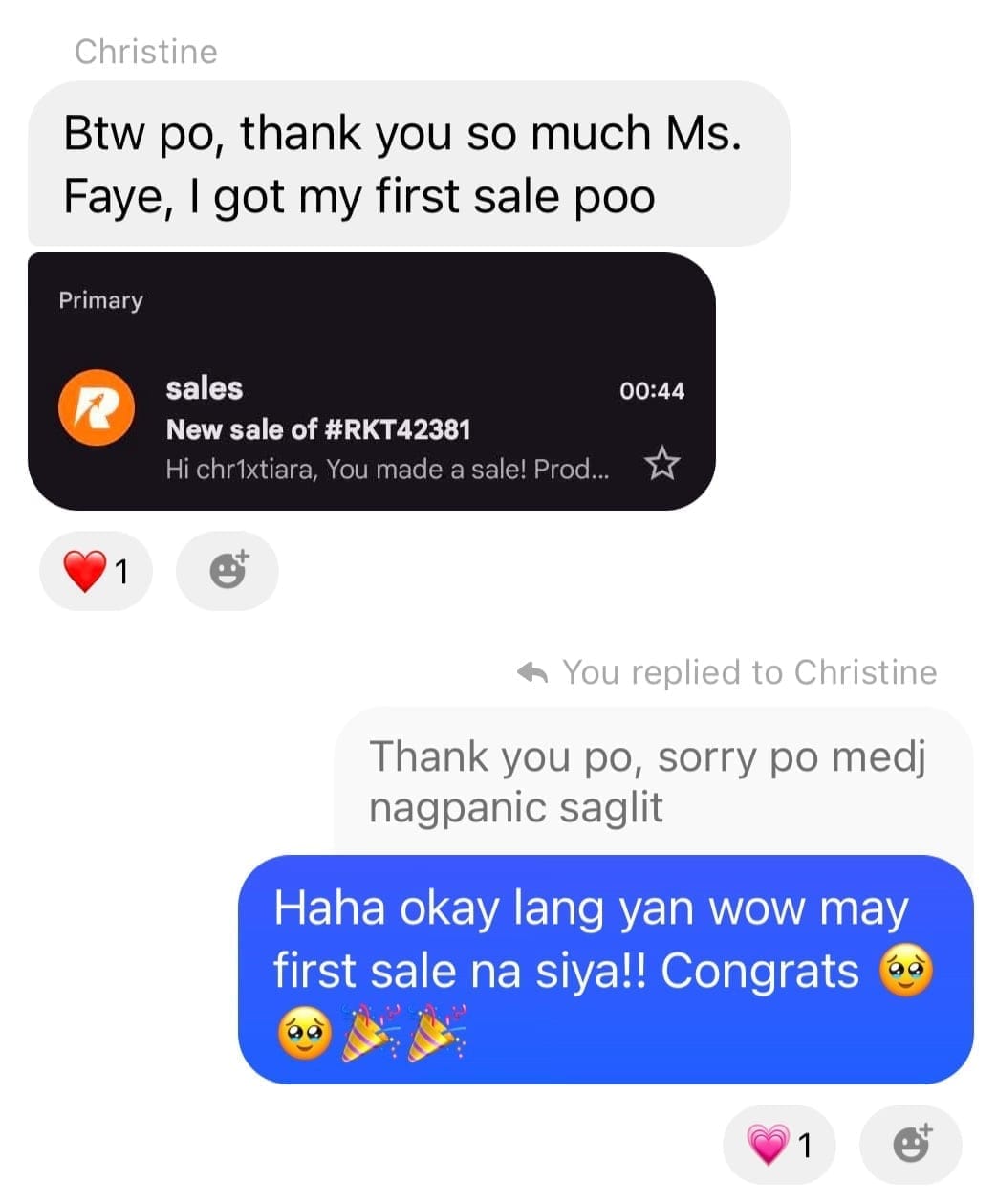Add a reaction to the Congrats reply
The width and height of the screenshot is (997, 1204).
tap(910, 1144)
